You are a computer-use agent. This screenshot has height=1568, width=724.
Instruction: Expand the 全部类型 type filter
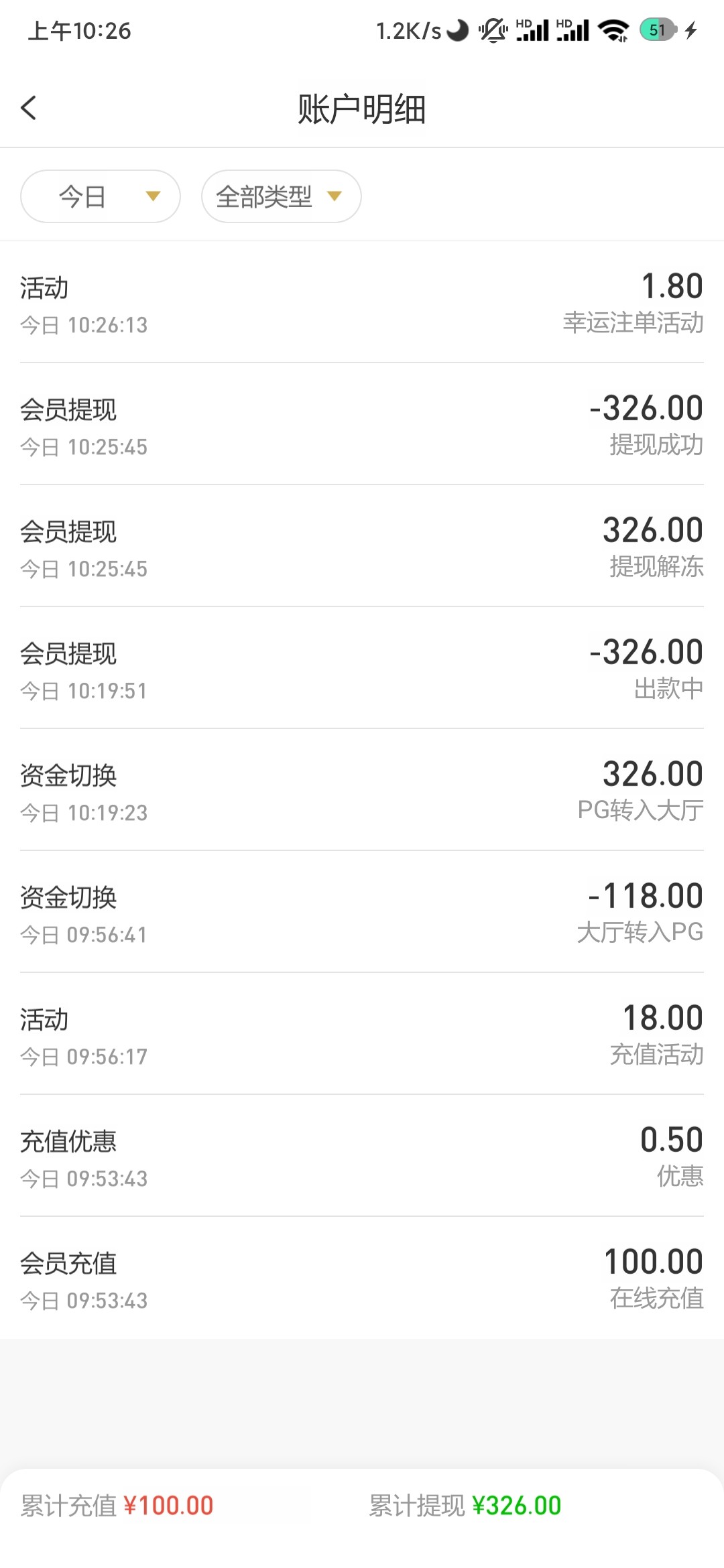[281, 196]
